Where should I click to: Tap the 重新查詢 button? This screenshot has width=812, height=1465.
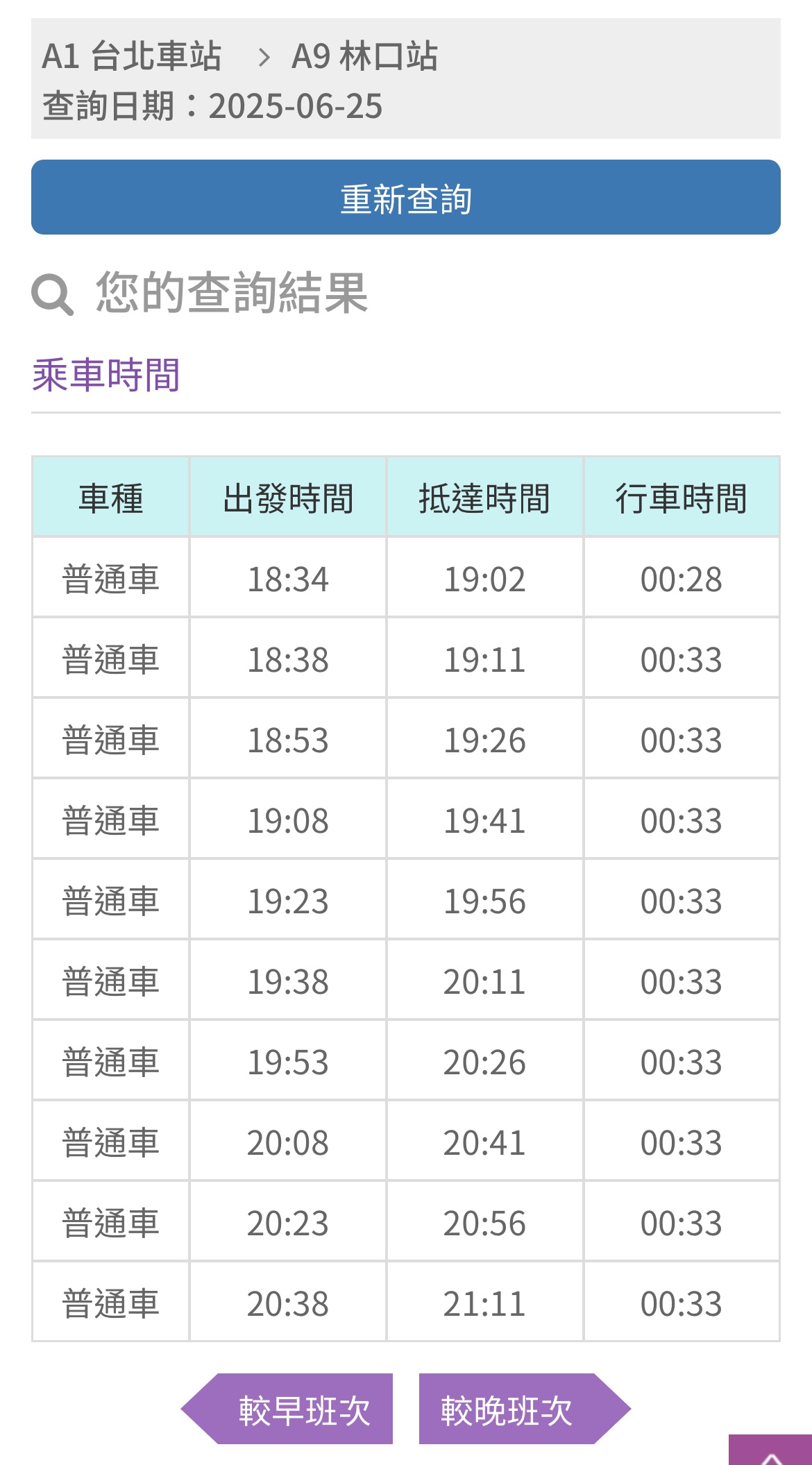(406, 197)
